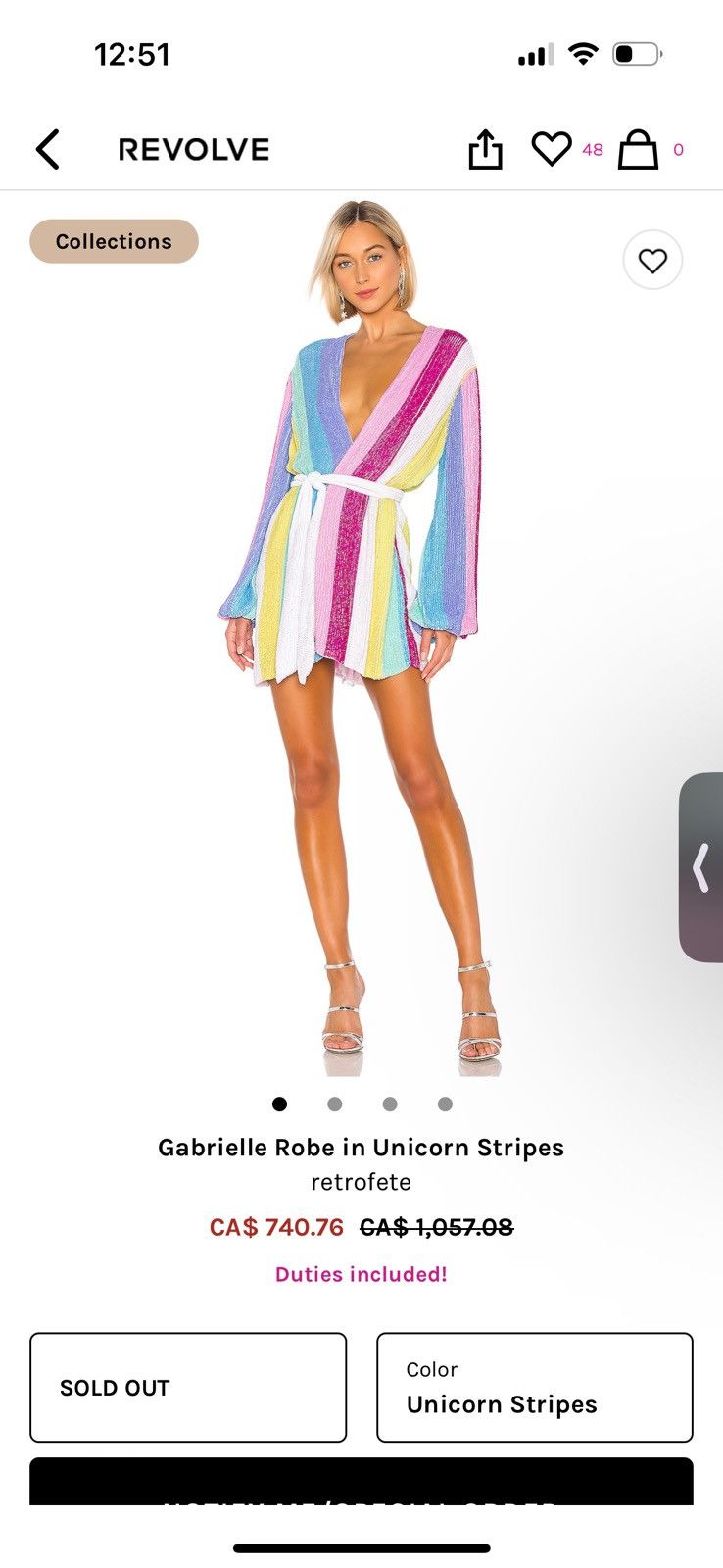Screen dimensions: 723x1568
Task: Open the Color Unicorn Stripes selector
Action: pos(535,1387)
